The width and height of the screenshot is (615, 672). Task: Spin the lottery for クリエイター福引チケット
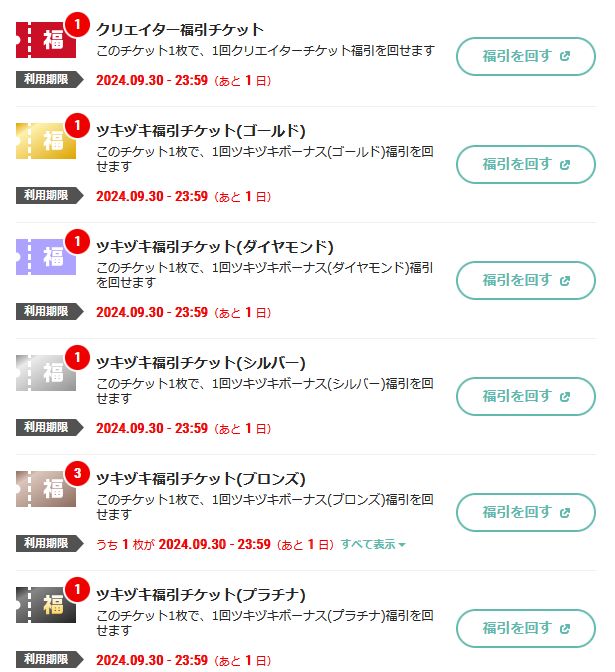pyautogui.click(x=525, y=57)
